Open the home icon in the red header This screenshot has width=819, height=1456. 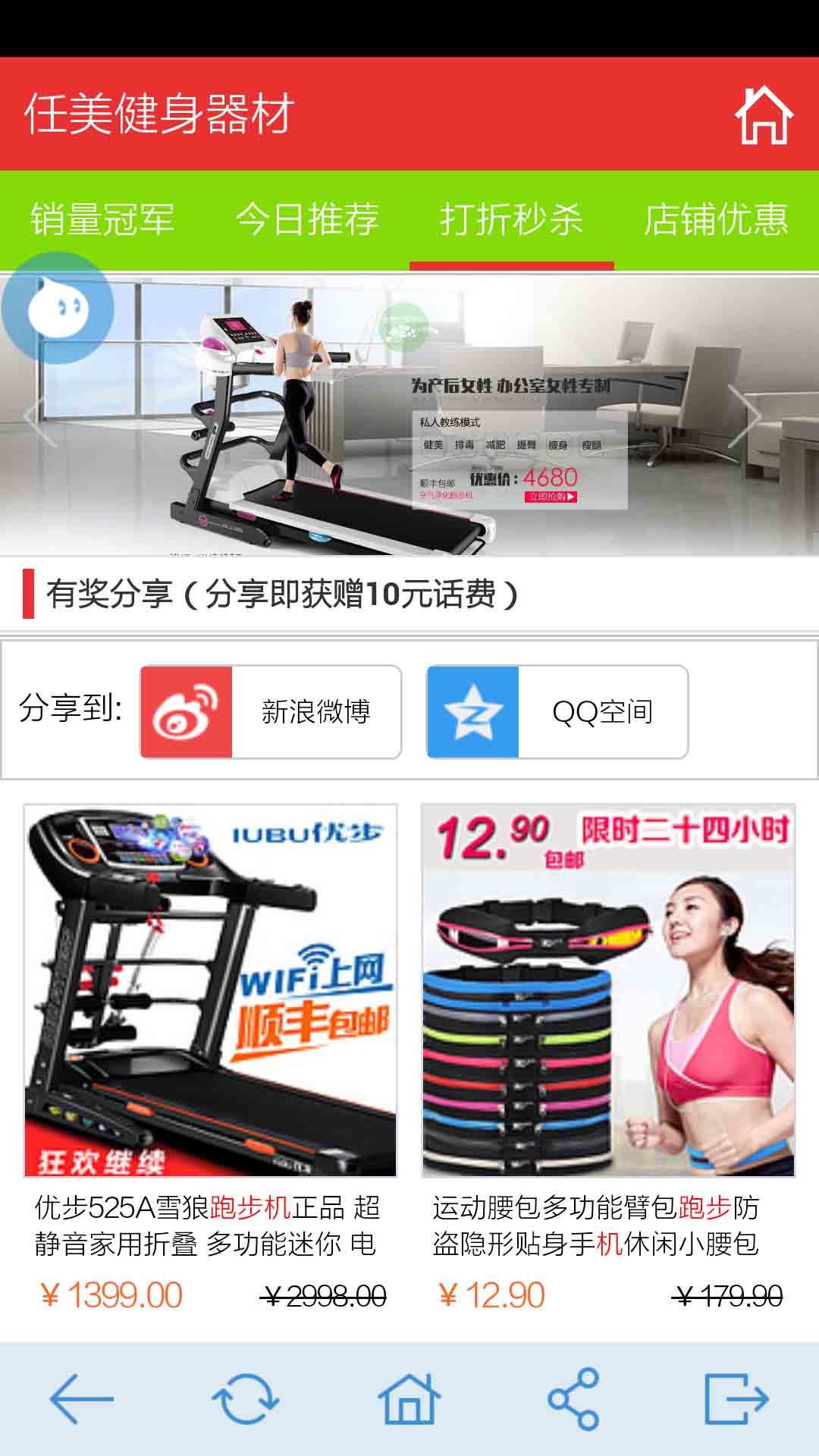point(763,115)
